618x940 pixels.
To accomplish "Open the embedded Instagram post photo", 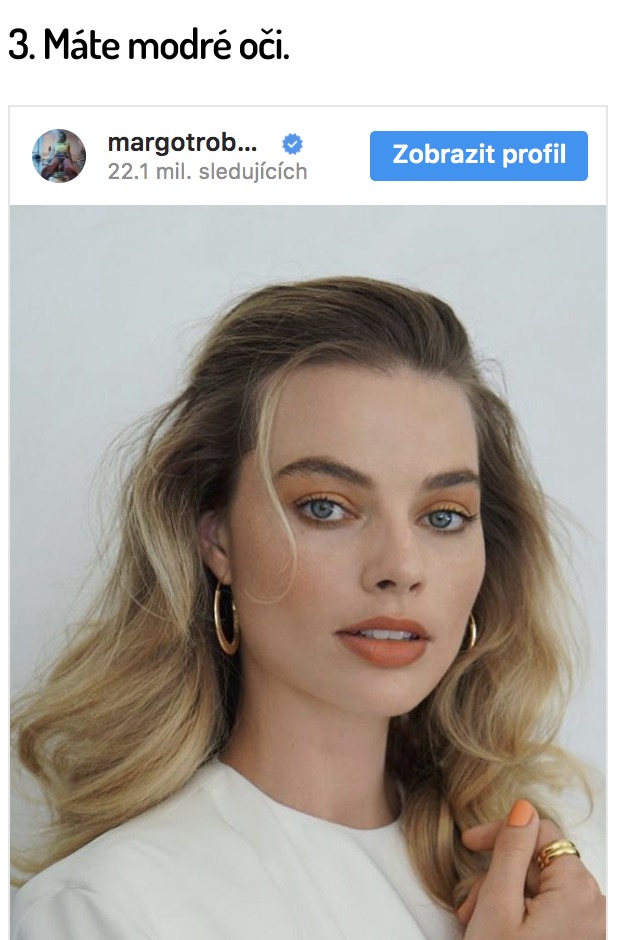I will [308, 570].
